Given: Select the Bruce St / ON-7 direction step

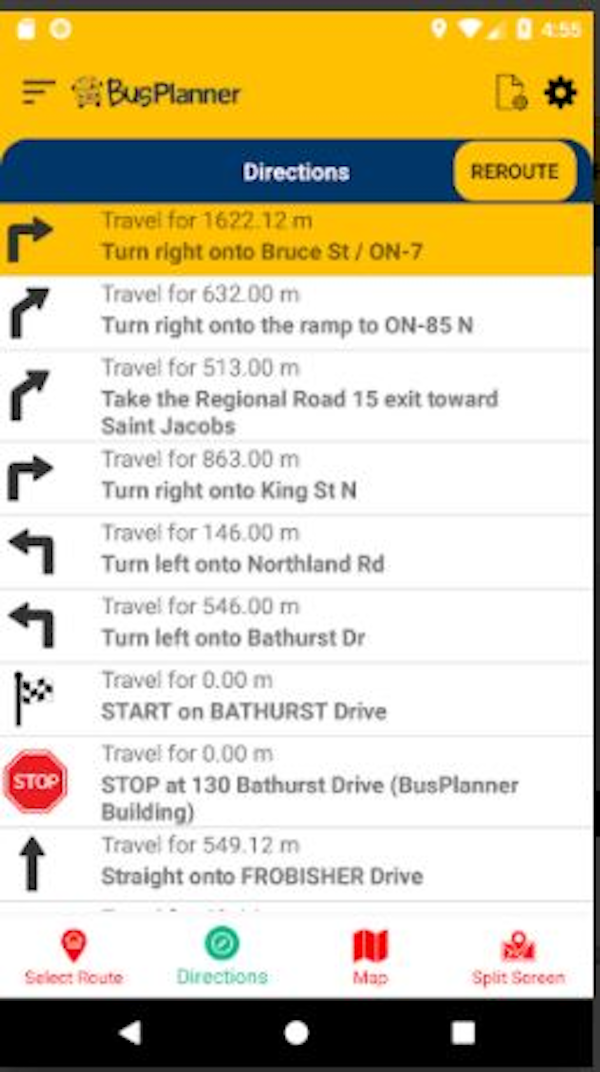Looking at the screenshot, I should pos(300,238).
